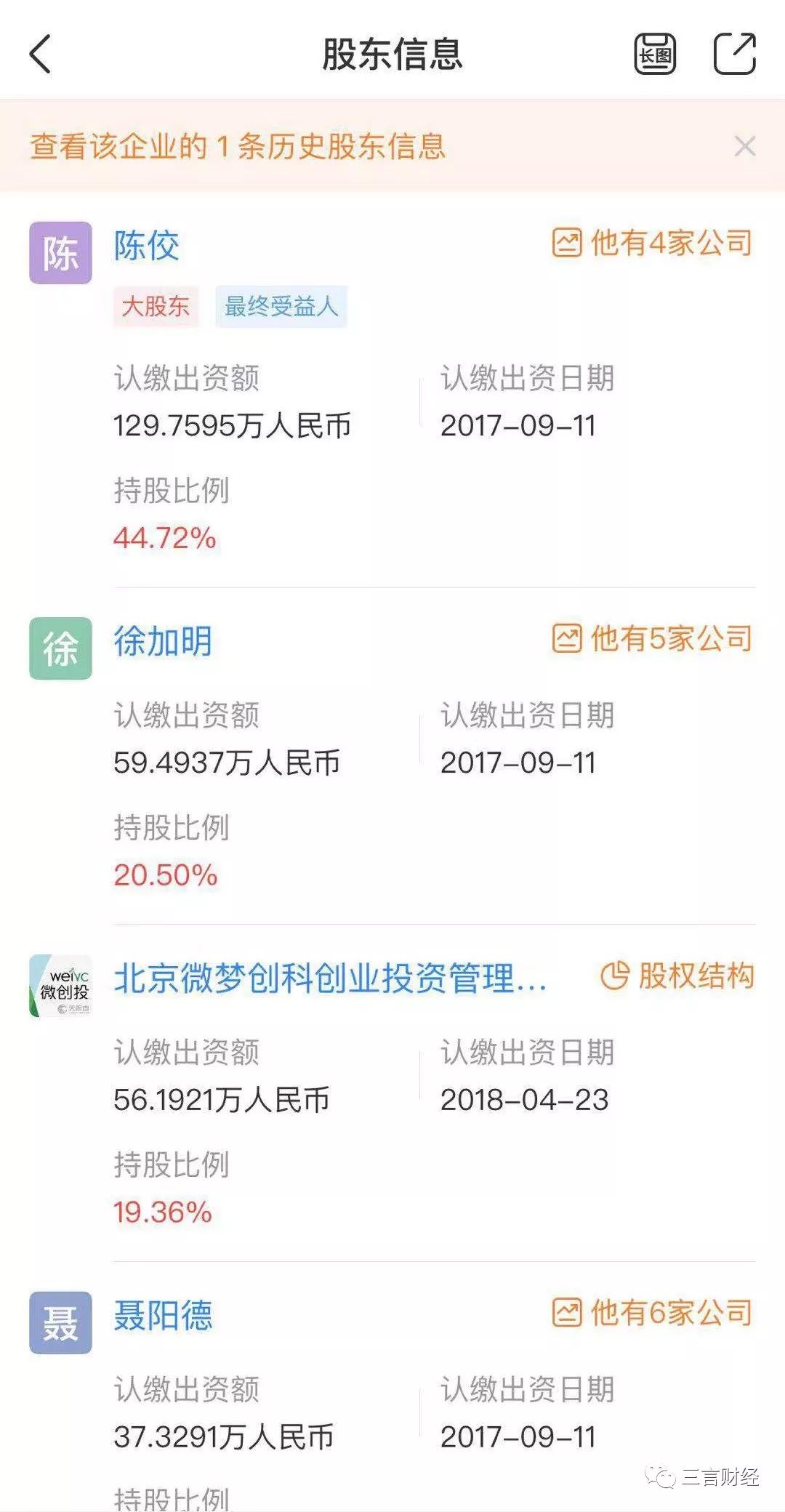This screenshot has height=1512, width=785.
Task: Open 北京微梦创科创业投资管理 company page
Action: tap(330, 978)
